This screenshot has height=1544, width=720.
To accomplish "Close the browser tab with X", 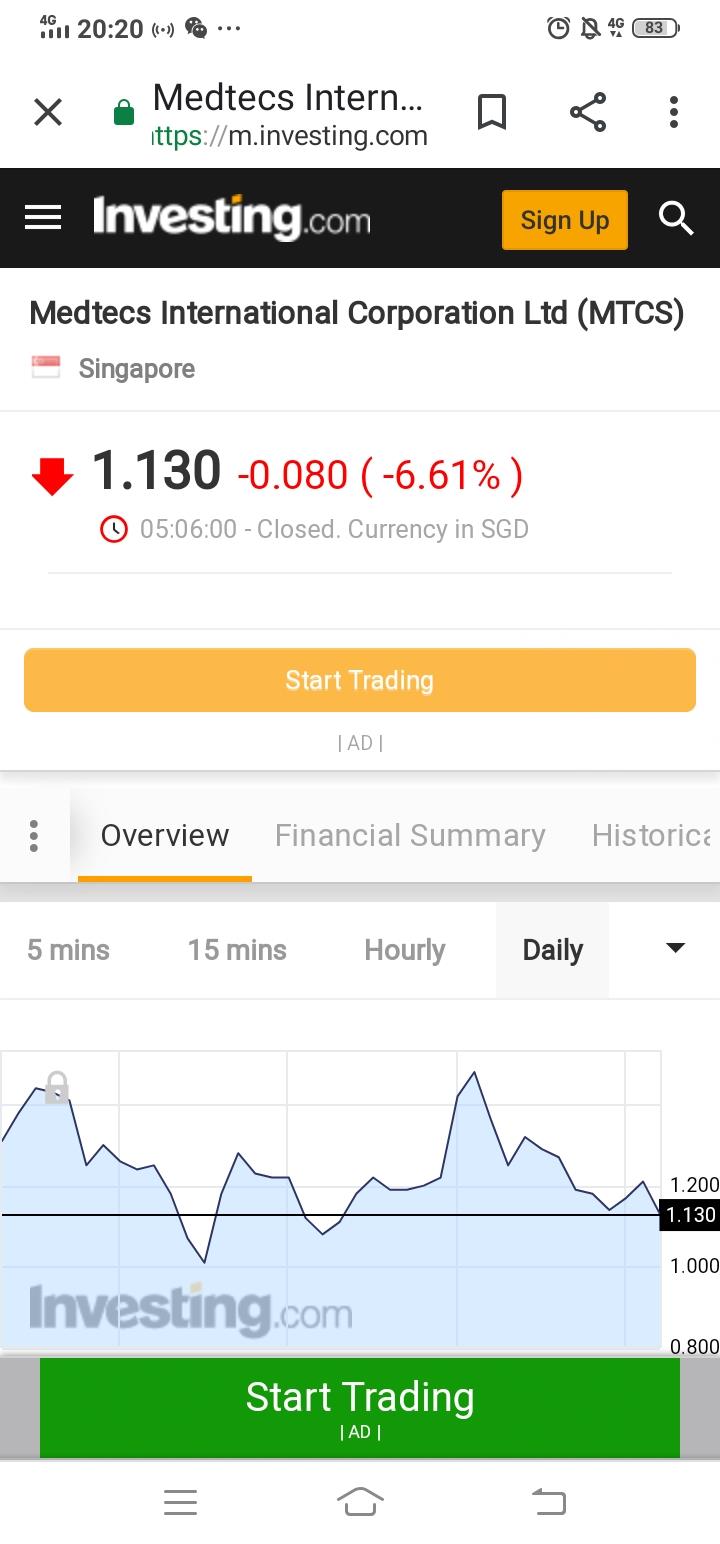I will [x=48, y=113].
